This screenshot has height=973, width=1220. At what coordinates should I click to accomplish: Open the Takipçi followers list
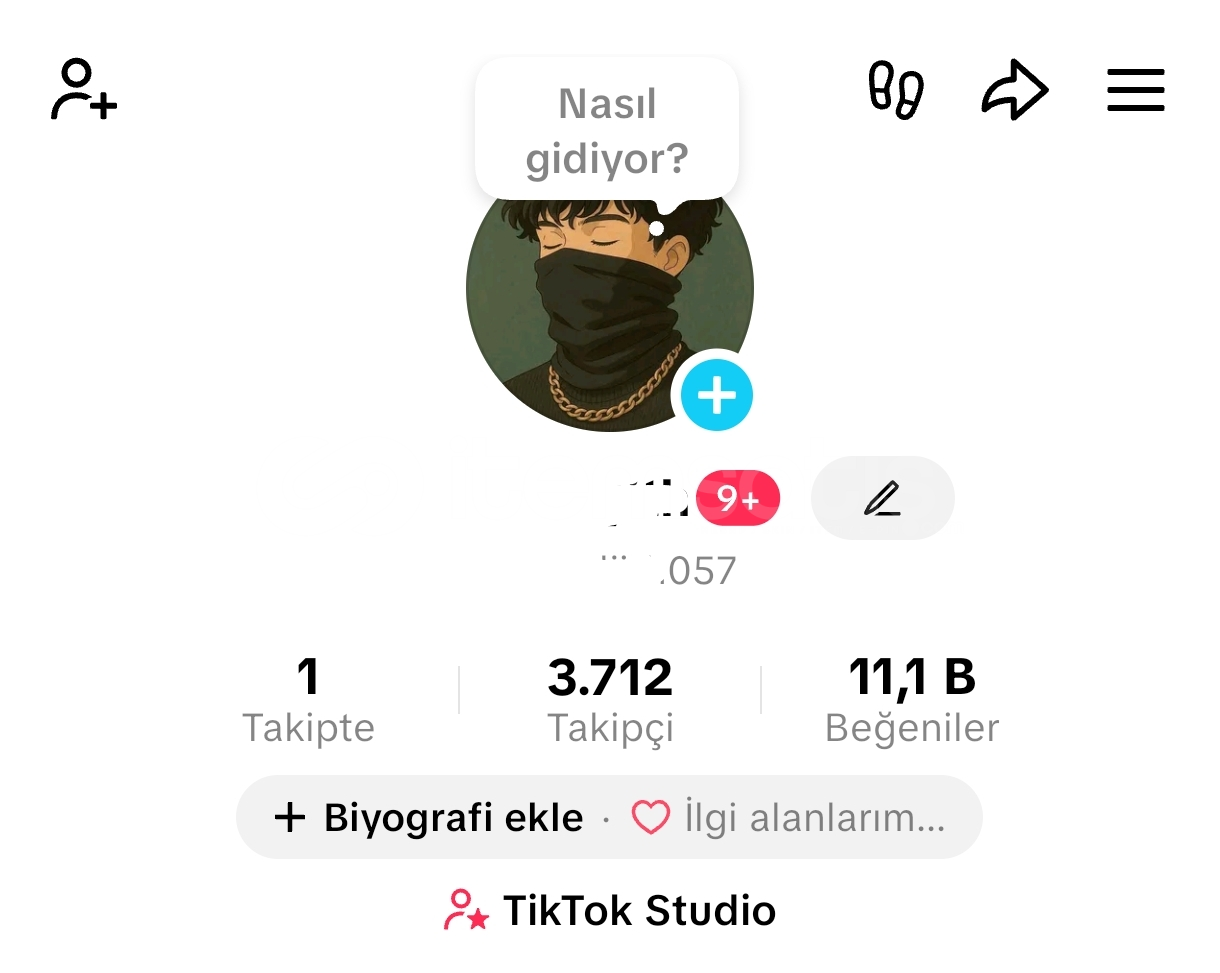pos(610,700)
